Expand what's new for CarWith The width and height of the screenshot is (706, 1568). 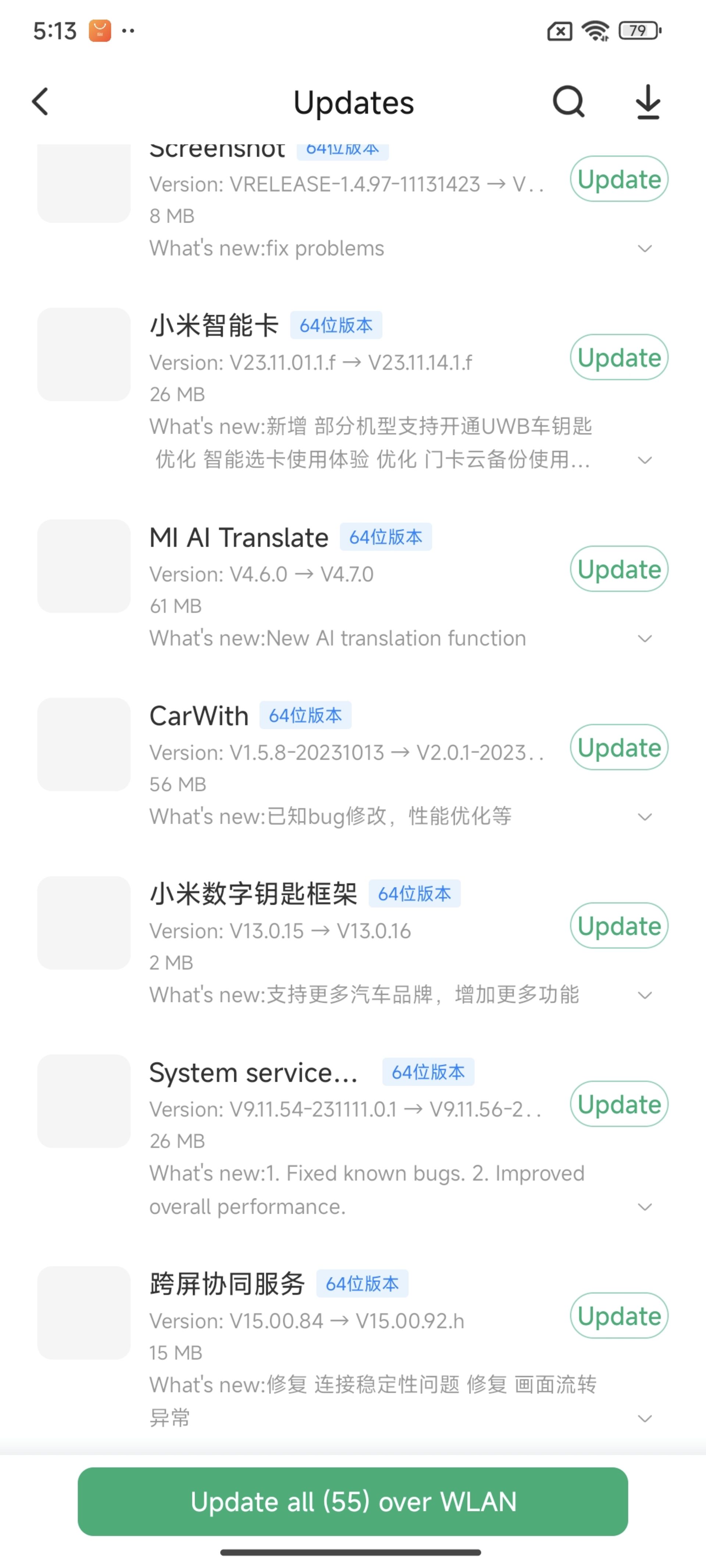point(645,817)
